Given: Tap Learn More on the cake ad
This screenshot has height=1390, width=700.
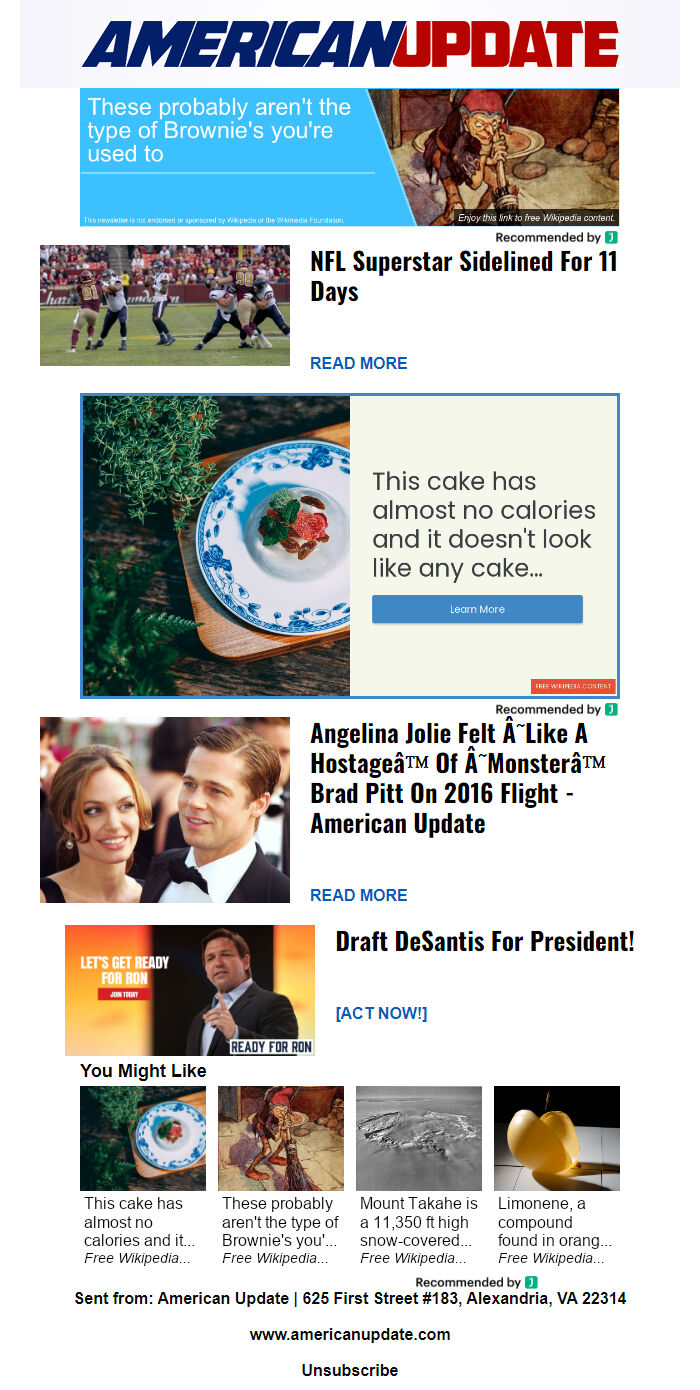Looking at the screenshot, I should point(477,609).
